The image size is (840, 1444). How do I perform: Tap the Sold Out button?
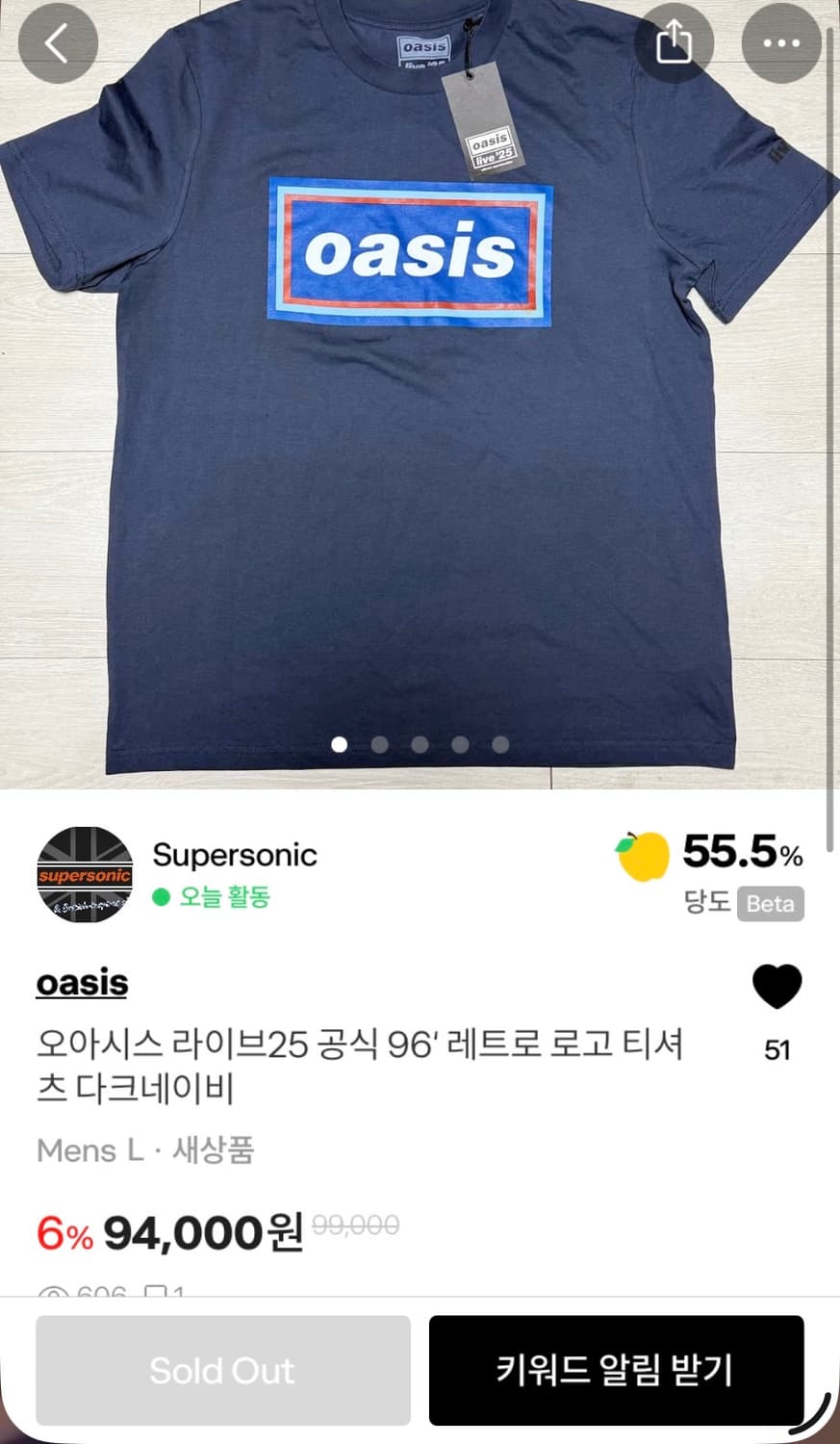222,1371
